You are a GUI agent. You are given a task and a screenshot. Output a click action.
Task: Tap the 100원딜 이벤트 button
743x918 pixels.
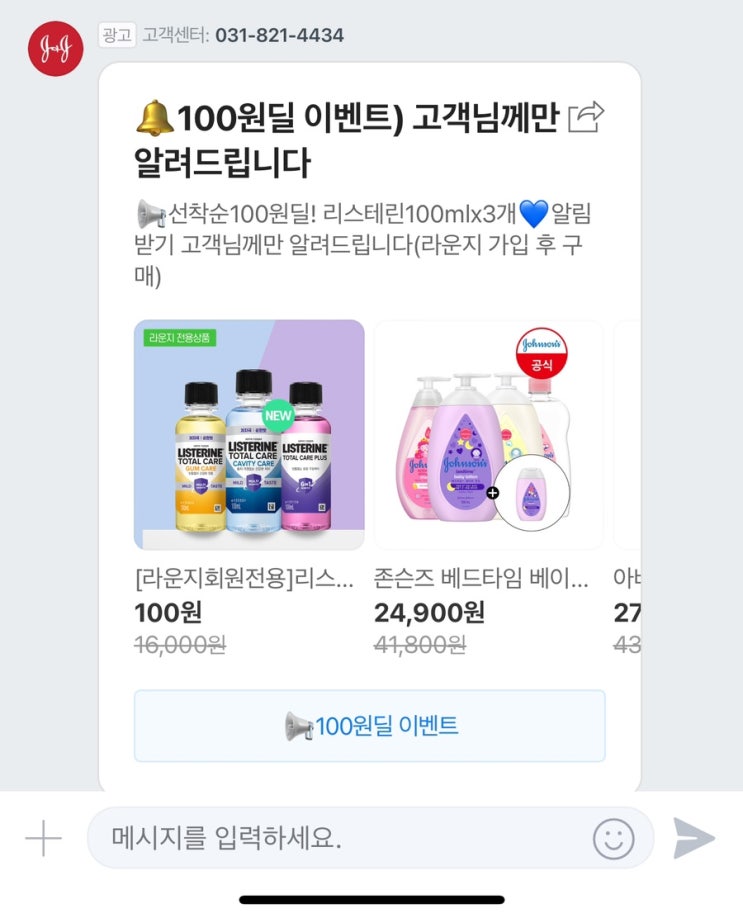pos(369,726)
